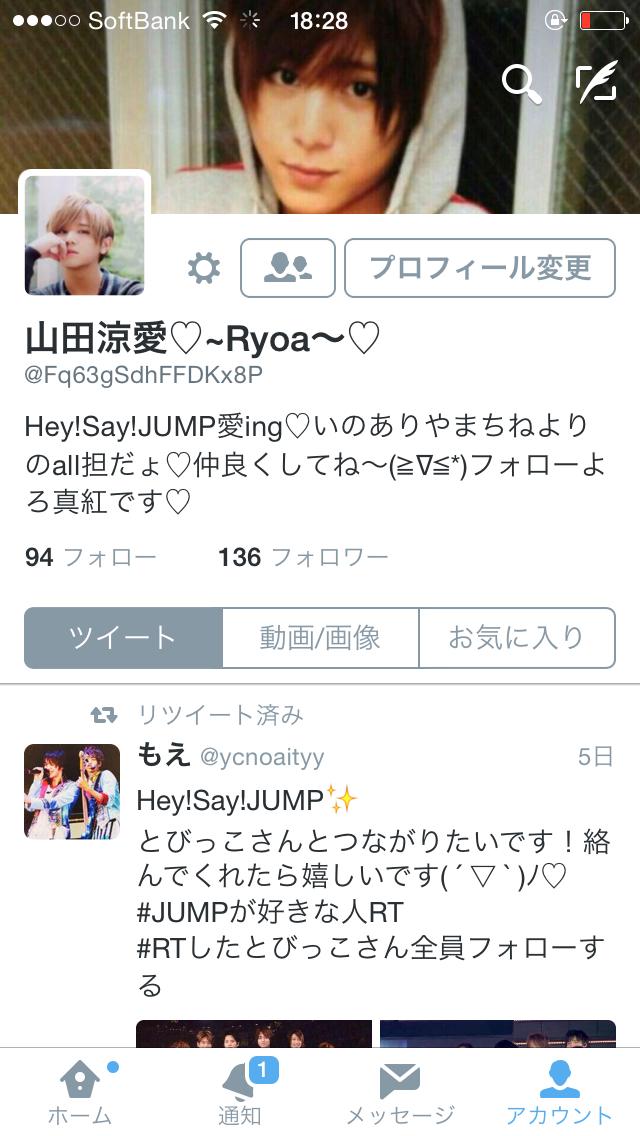
Task: View the profile avatar photo
Action: tap(85, 235)
